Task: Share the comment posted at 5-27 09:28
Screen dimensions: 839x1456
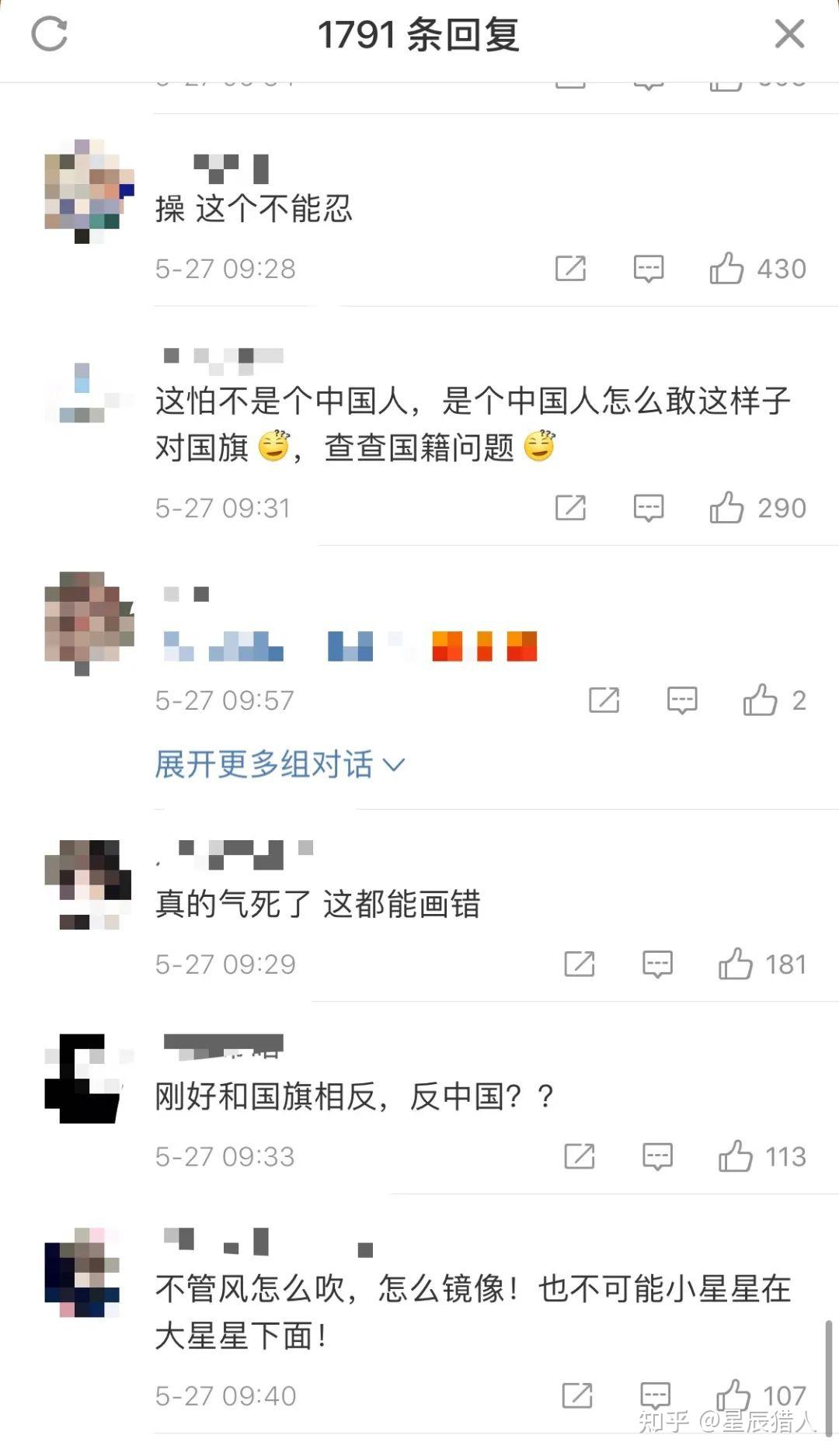Action: click(x=570, y=269)
